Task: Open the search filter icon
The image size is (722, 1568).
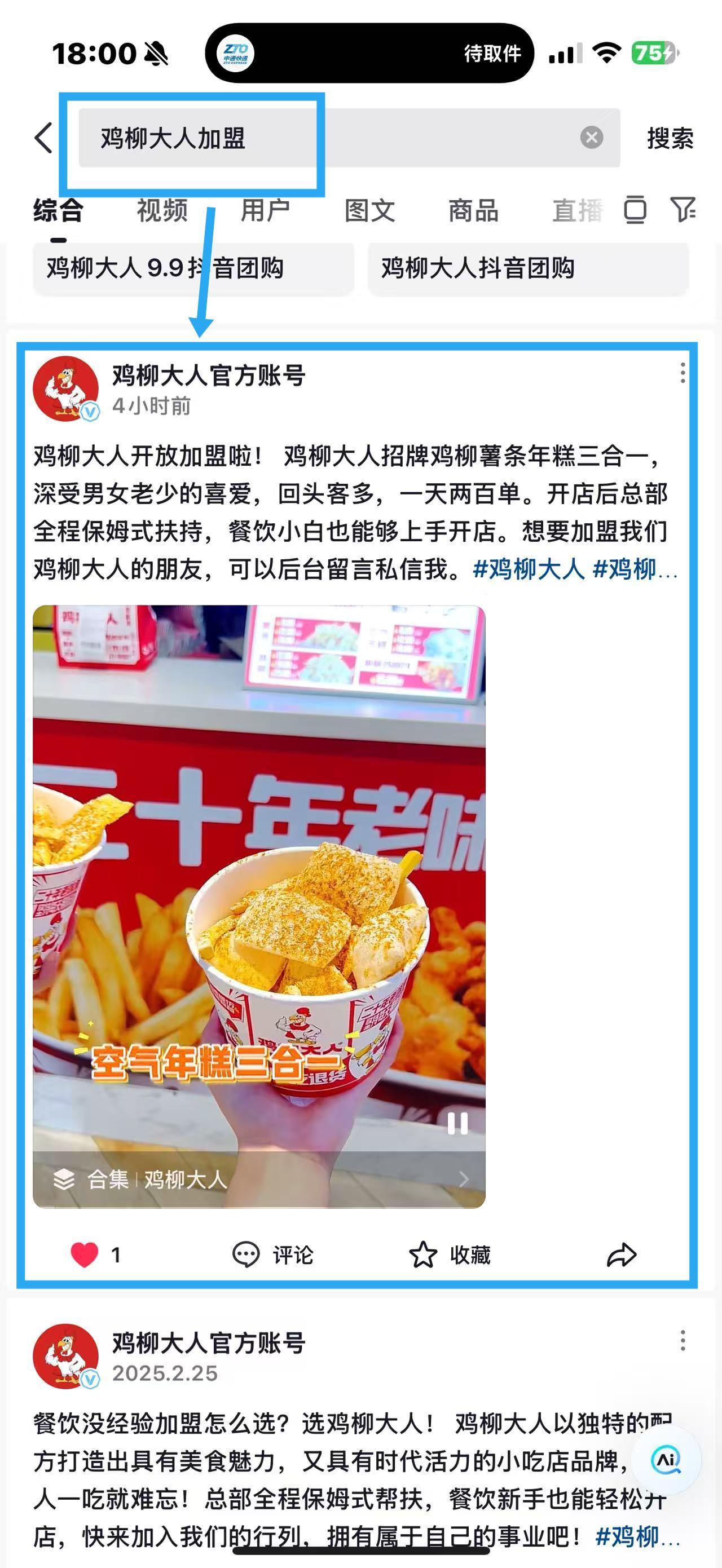Action: (683, 210)
